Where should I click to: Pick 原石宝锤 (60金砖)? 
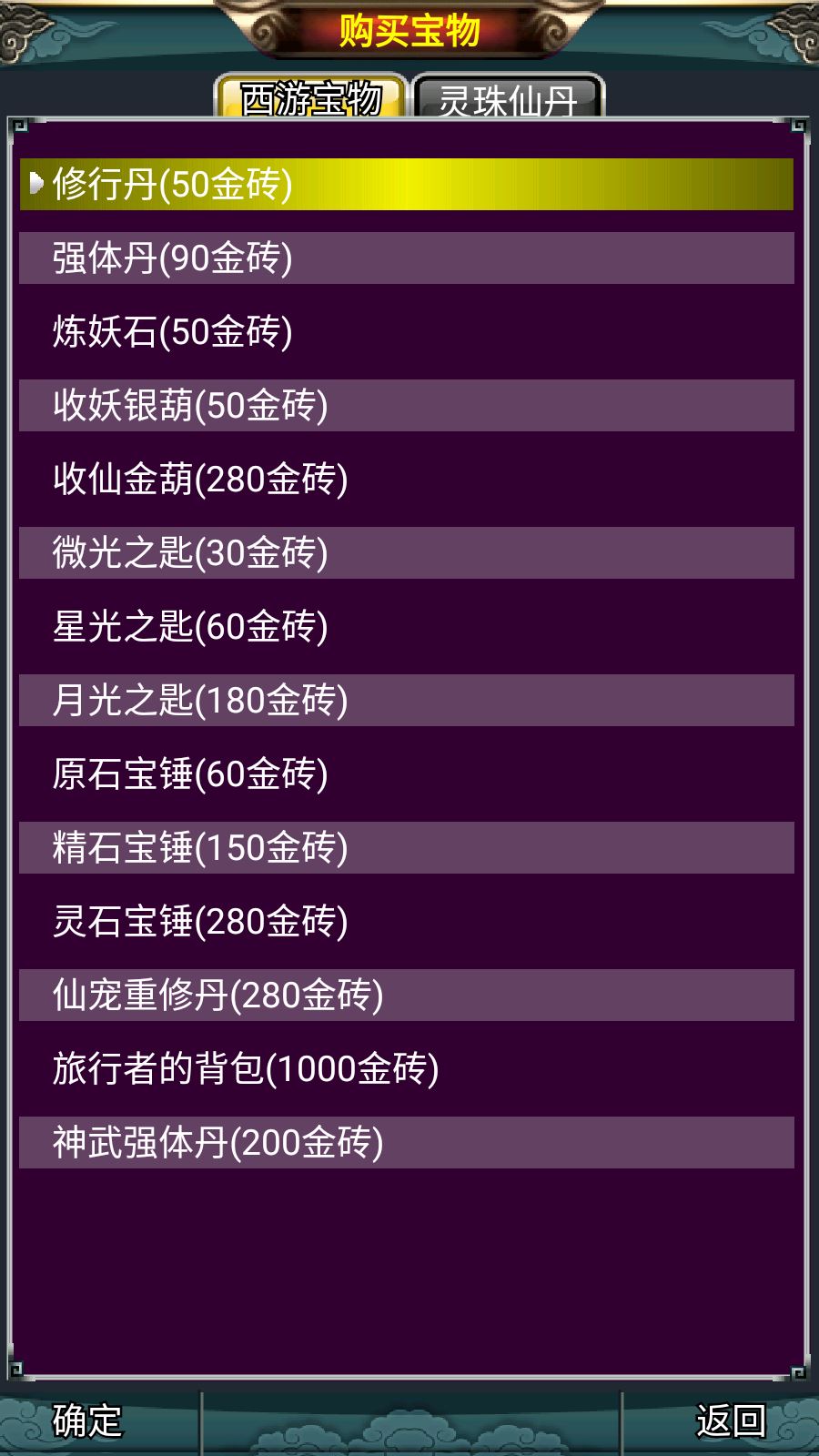[x=406, y=773]
